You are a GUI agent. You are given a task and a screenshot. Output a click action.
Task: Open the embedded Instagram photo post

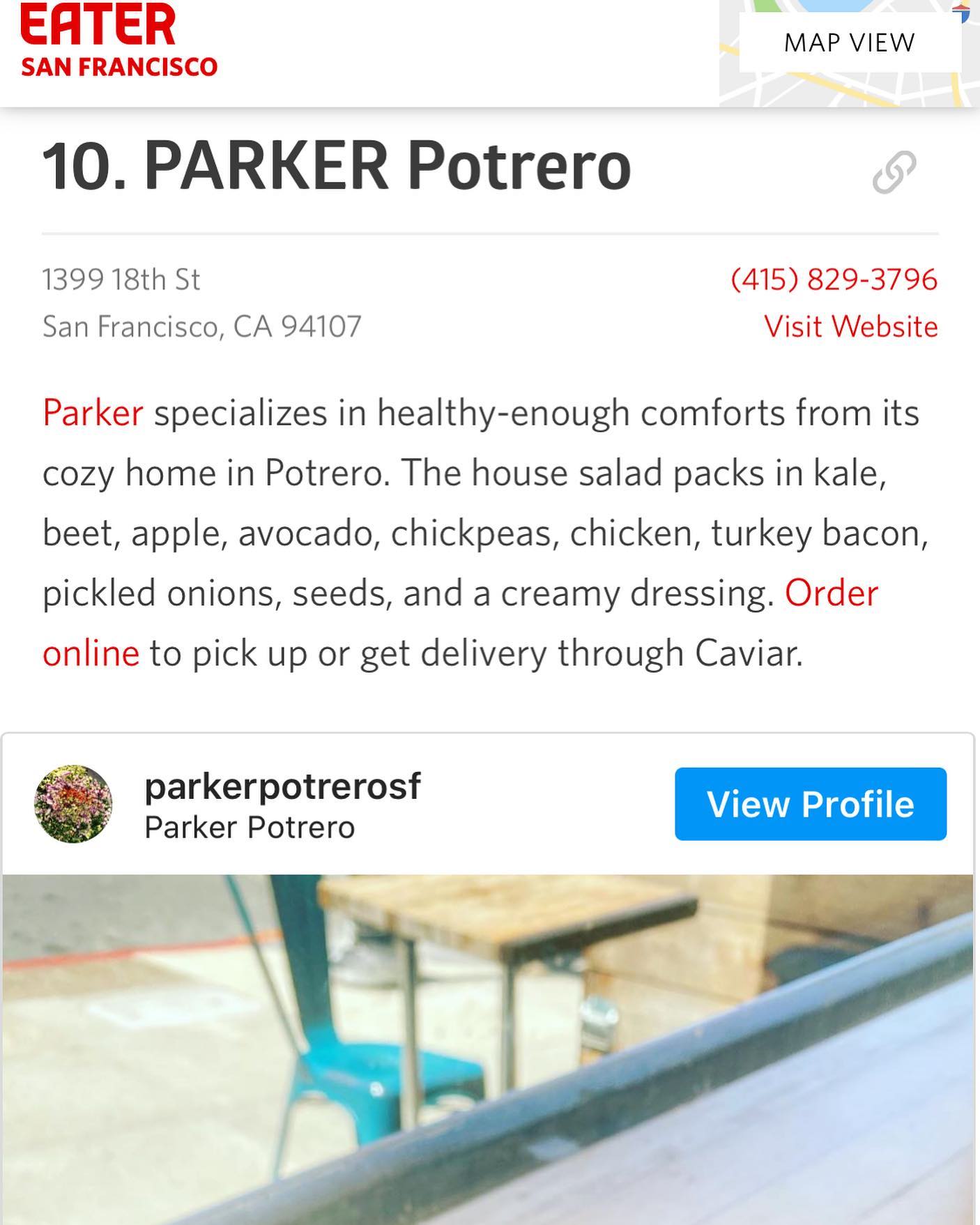tap(488, 1046)
